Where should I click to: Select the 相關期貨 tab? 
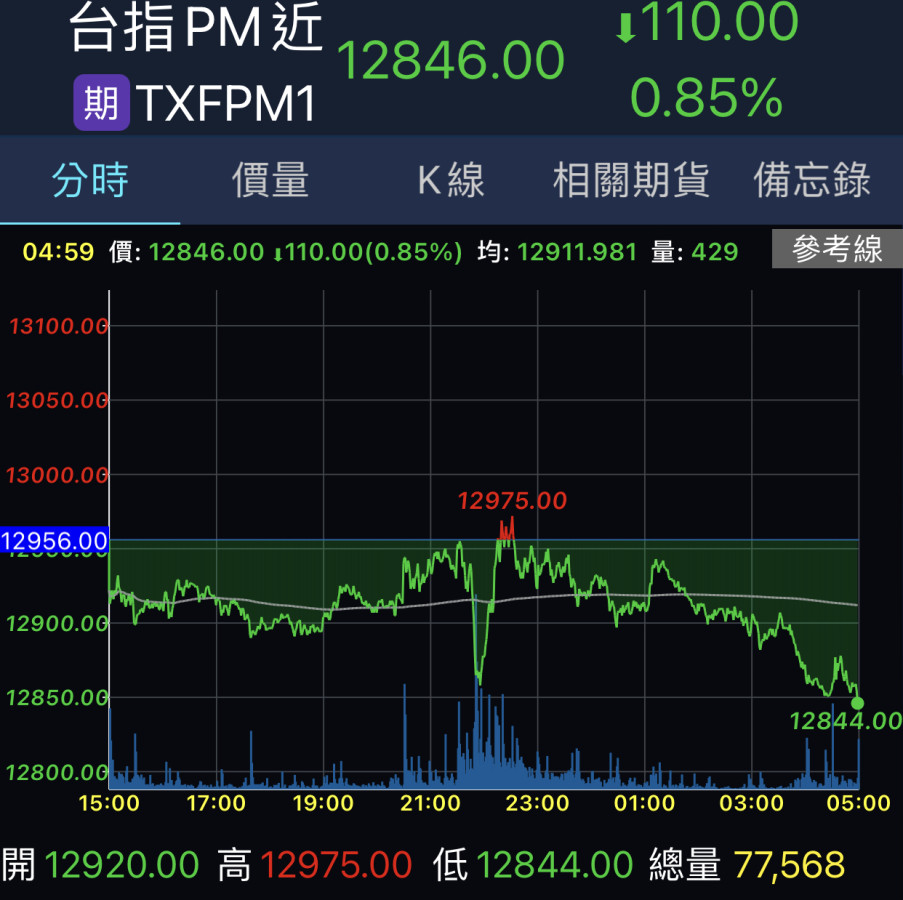[631, 181]
